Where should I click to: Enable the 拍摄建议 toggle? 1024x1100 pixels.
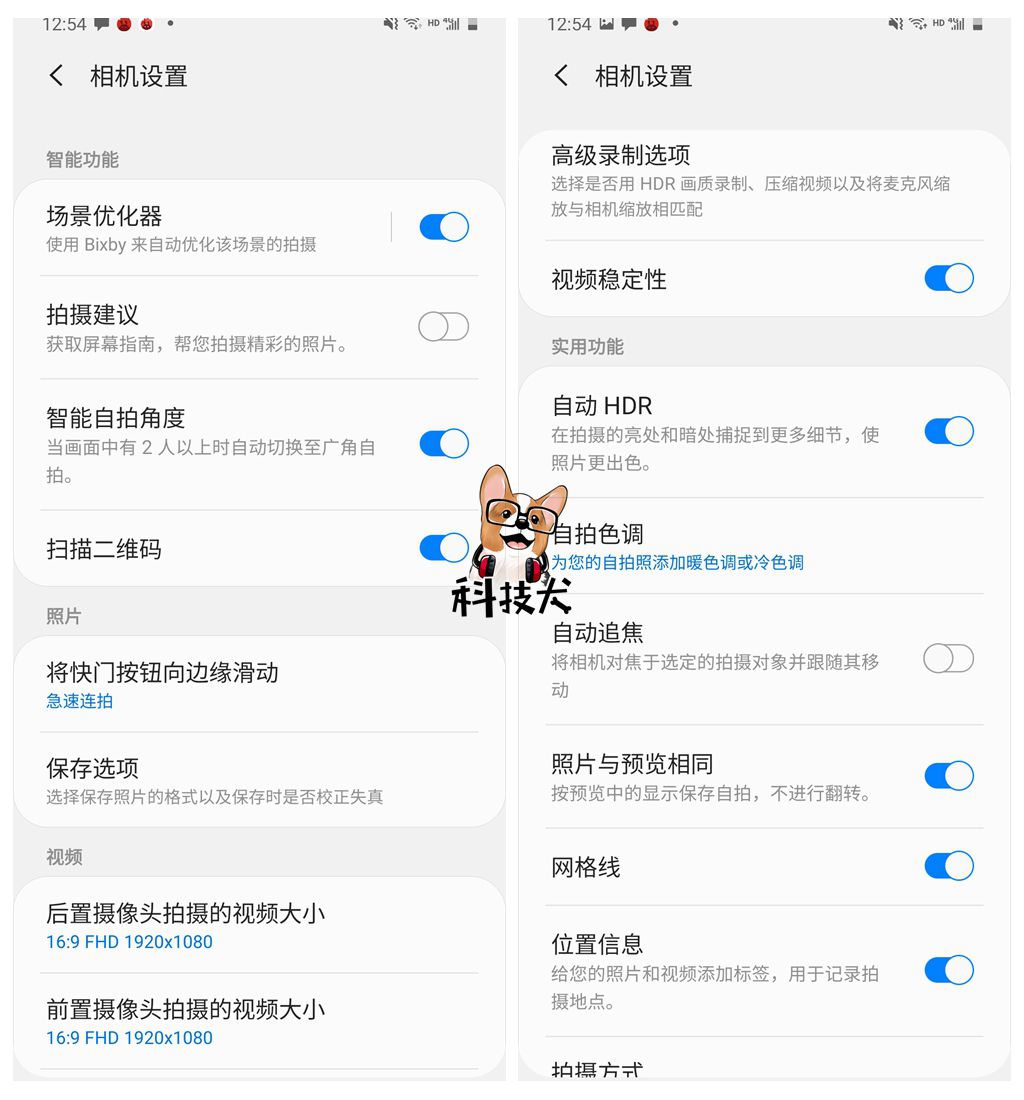443,327
